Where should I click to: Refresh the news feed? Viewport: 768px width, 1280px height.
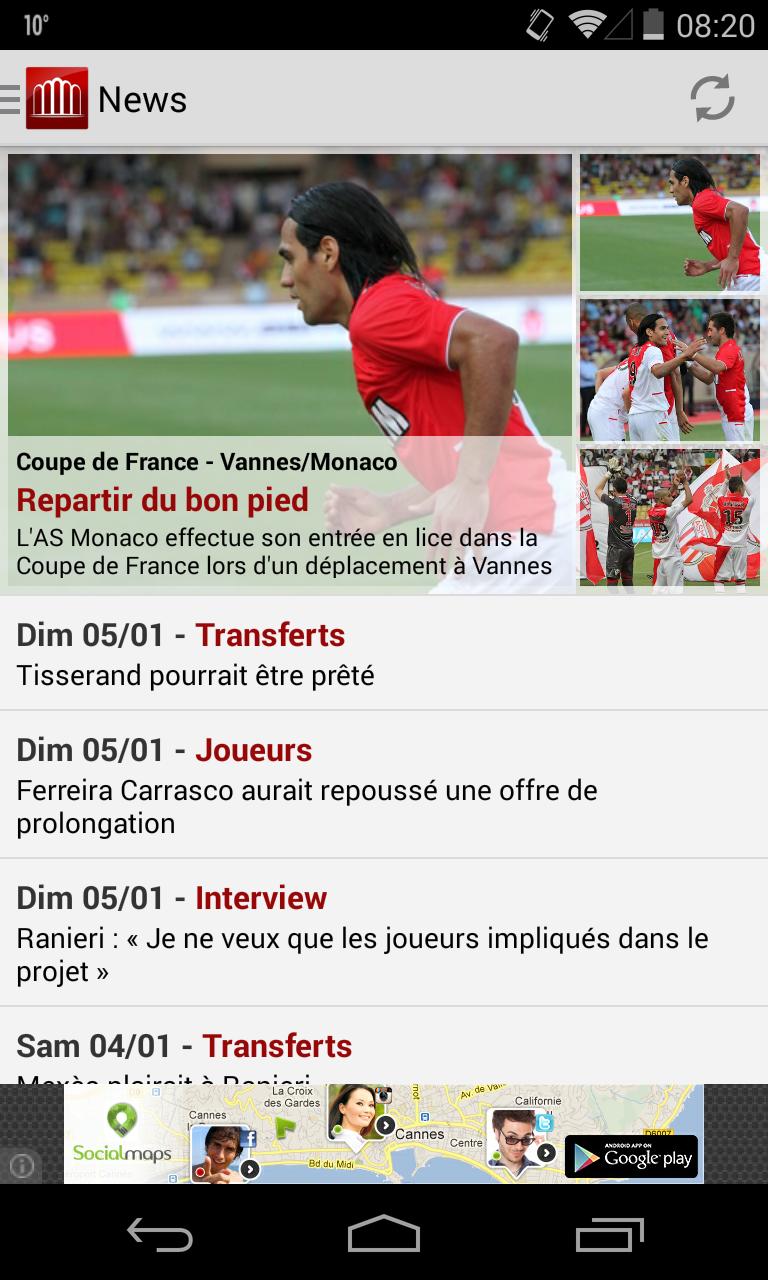(x=711, y=99)
